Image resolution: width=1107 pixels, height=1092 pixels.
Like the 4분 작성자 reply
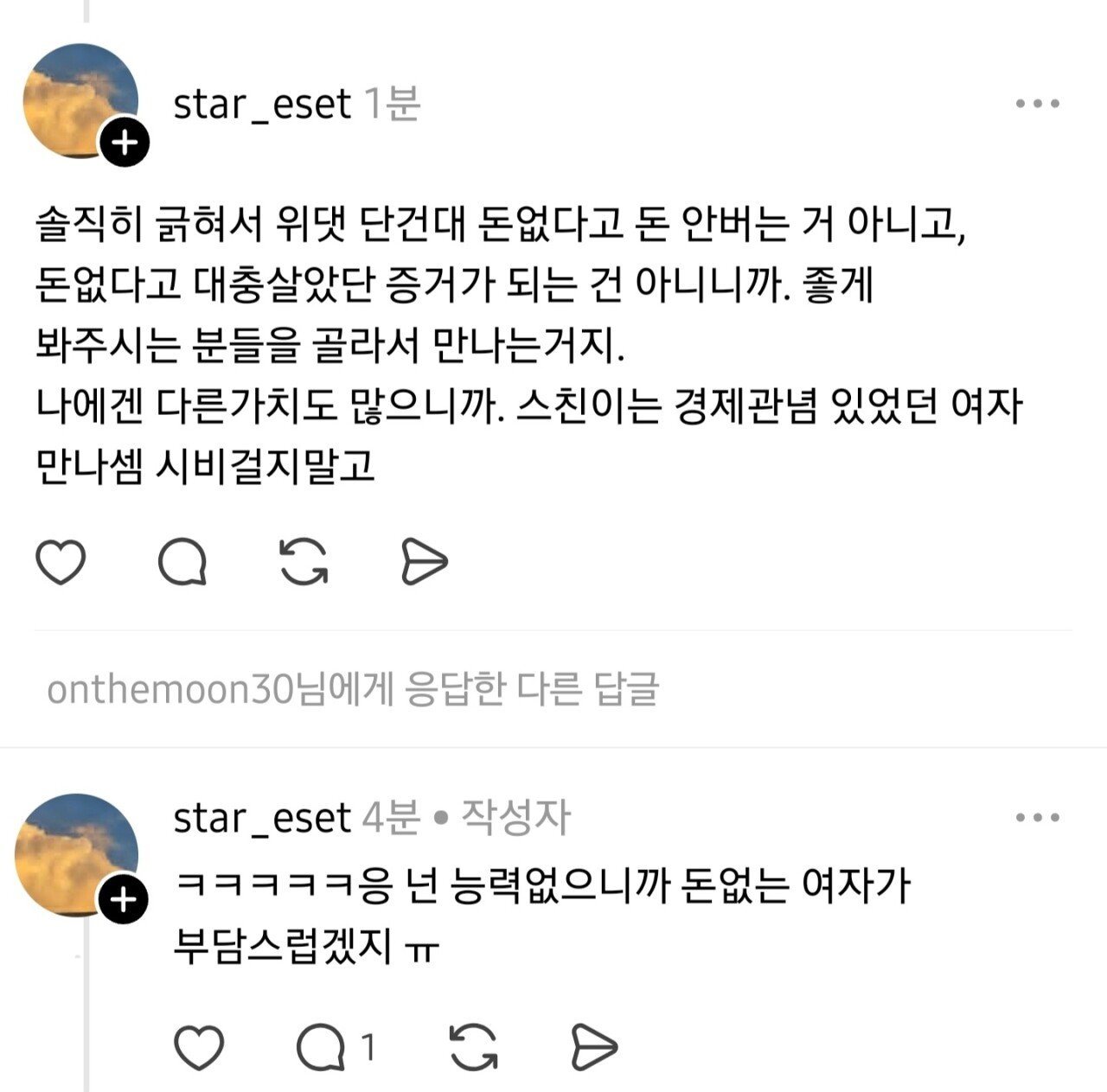click(199, 1048)
